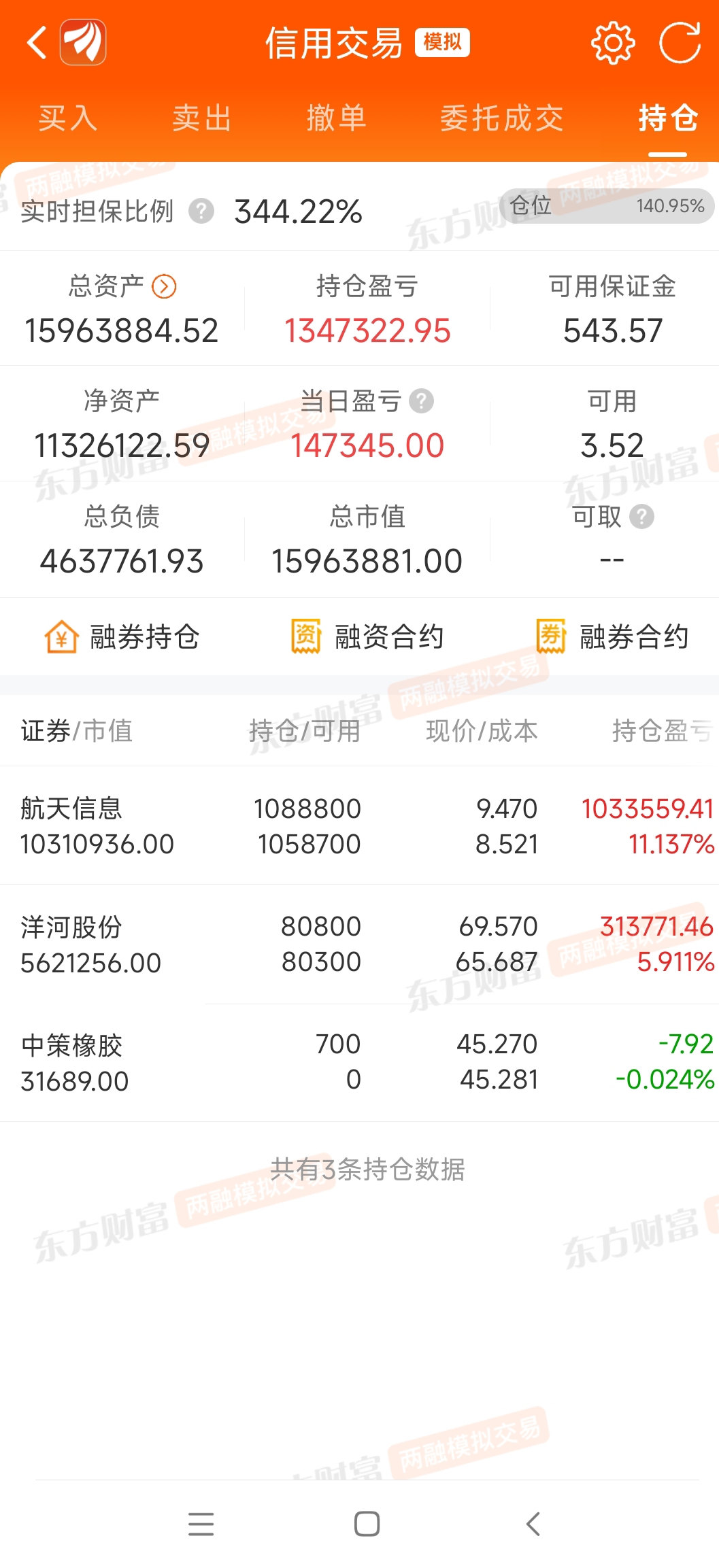The image size is (719, 1568).
Task: Open the 撤单 tab
Action: [x=336, y=118]
